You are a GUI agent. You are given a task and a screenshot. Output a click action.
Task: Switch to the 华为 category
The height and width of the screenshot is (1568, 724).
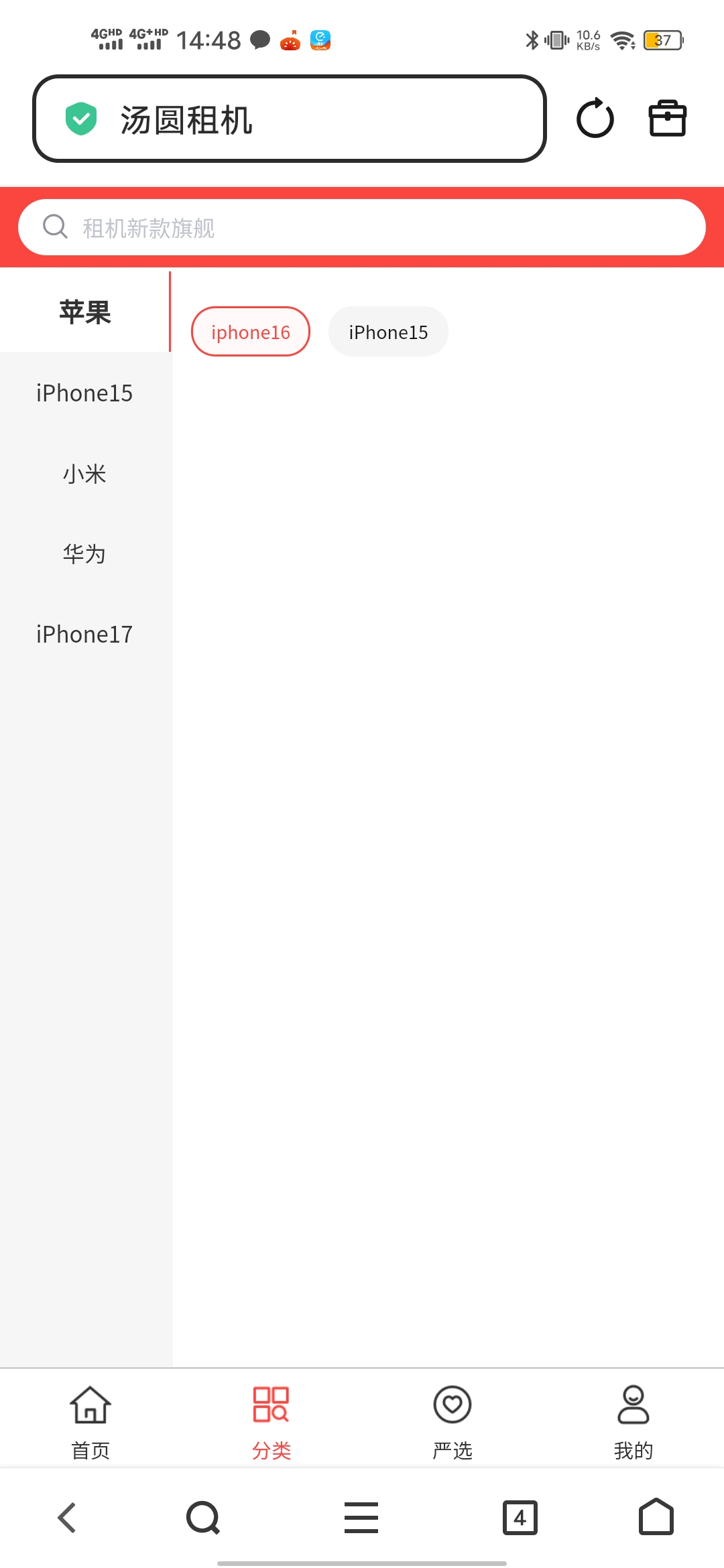(84, 554)
